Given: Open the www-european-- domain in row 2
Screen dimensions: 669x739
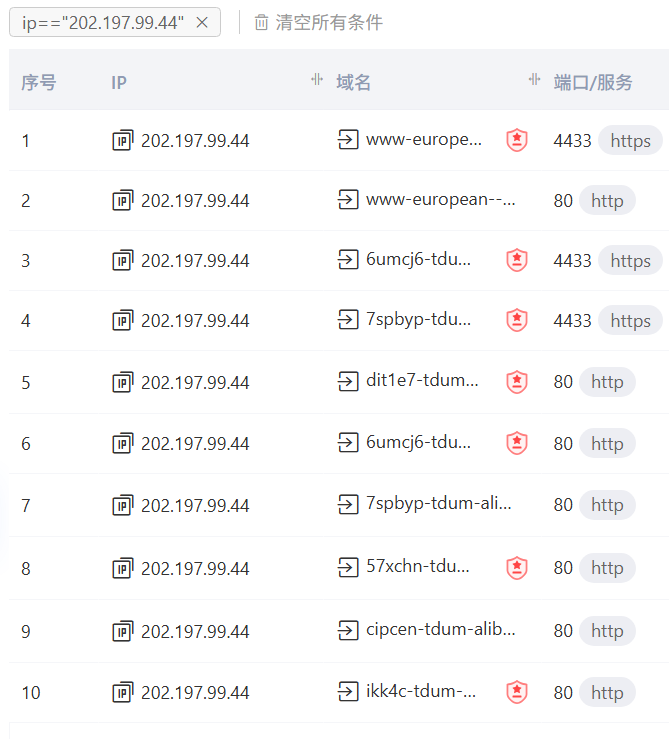Looking at the screenshot, I should click(x=440, y=201).
